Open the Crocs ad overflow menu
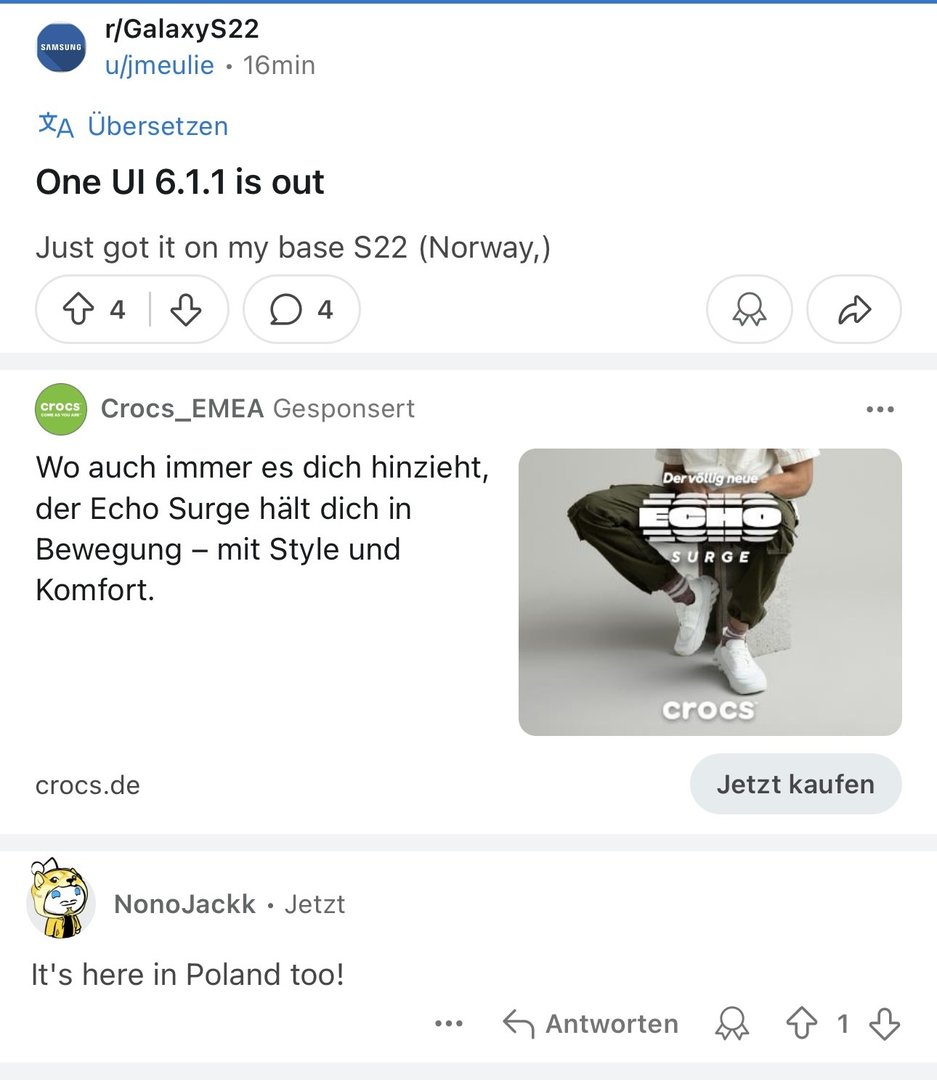Image resolution: width=937 pixels, height=1080 pixels. click(880, 409)
